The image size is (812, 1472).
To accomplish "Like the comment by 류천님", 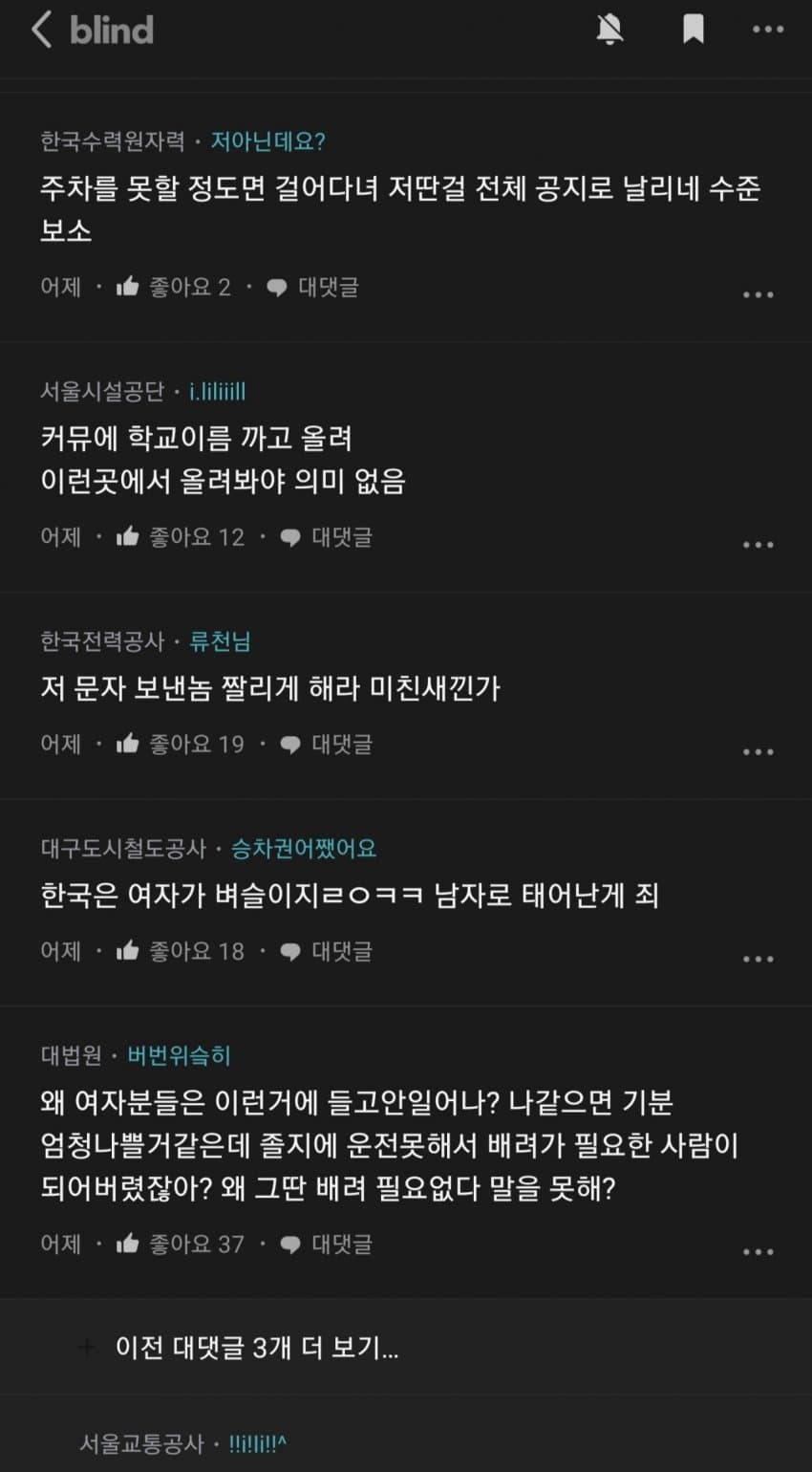I will (x=181, y=744).
